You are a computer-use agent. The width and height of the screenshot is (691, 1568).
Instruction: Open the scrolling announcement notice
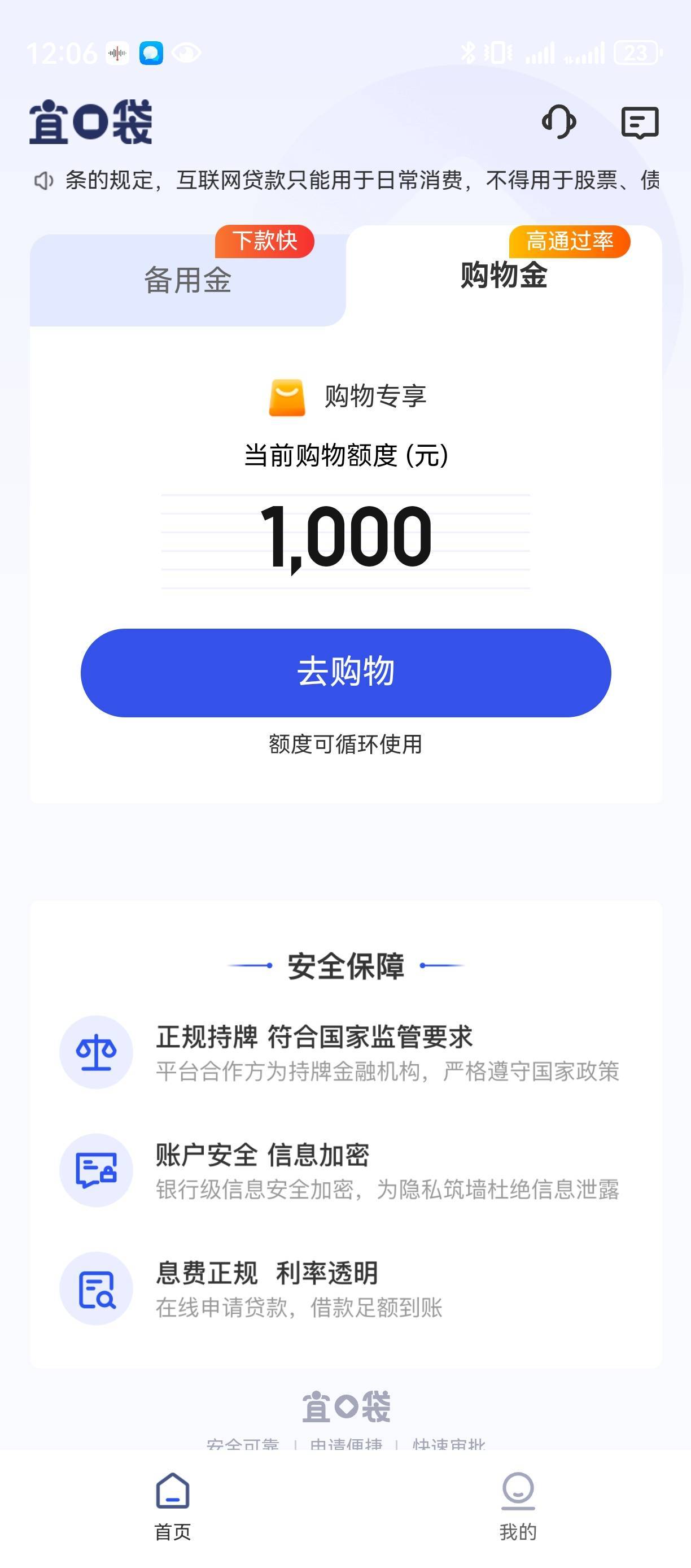pyautogui.click(x=345, y=180)
